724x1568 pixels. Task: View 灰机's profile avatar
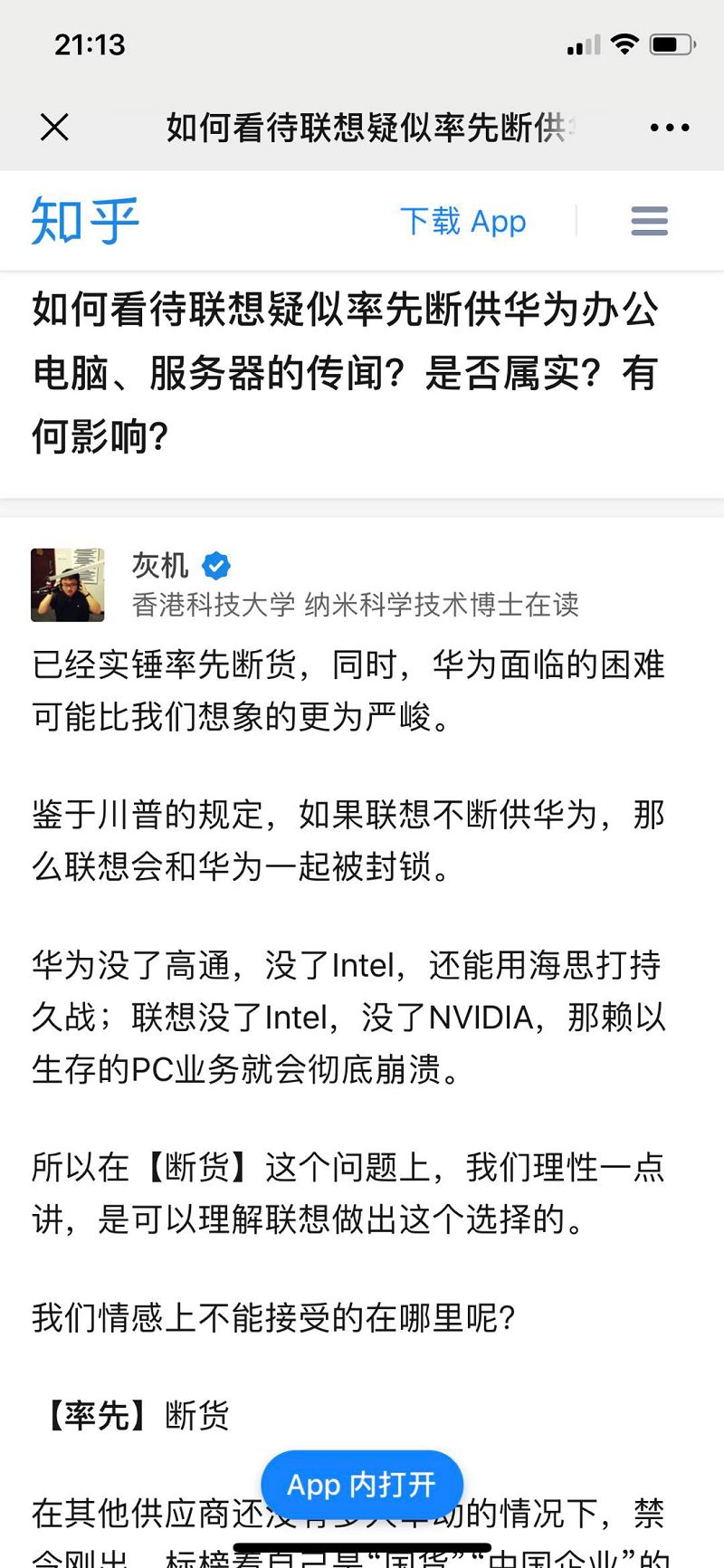[x=68, y=585]
